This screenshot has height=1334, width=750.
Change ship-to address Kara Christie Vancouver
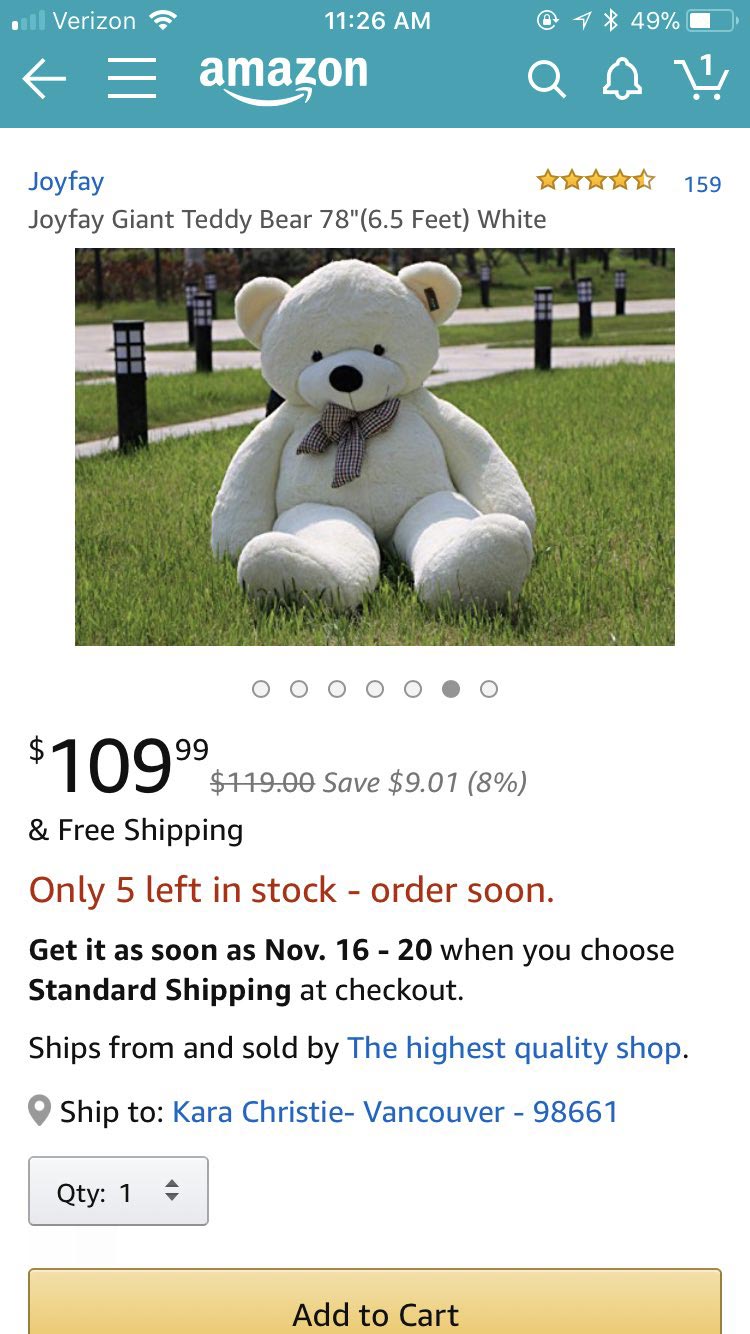[x=395, y=1112]
